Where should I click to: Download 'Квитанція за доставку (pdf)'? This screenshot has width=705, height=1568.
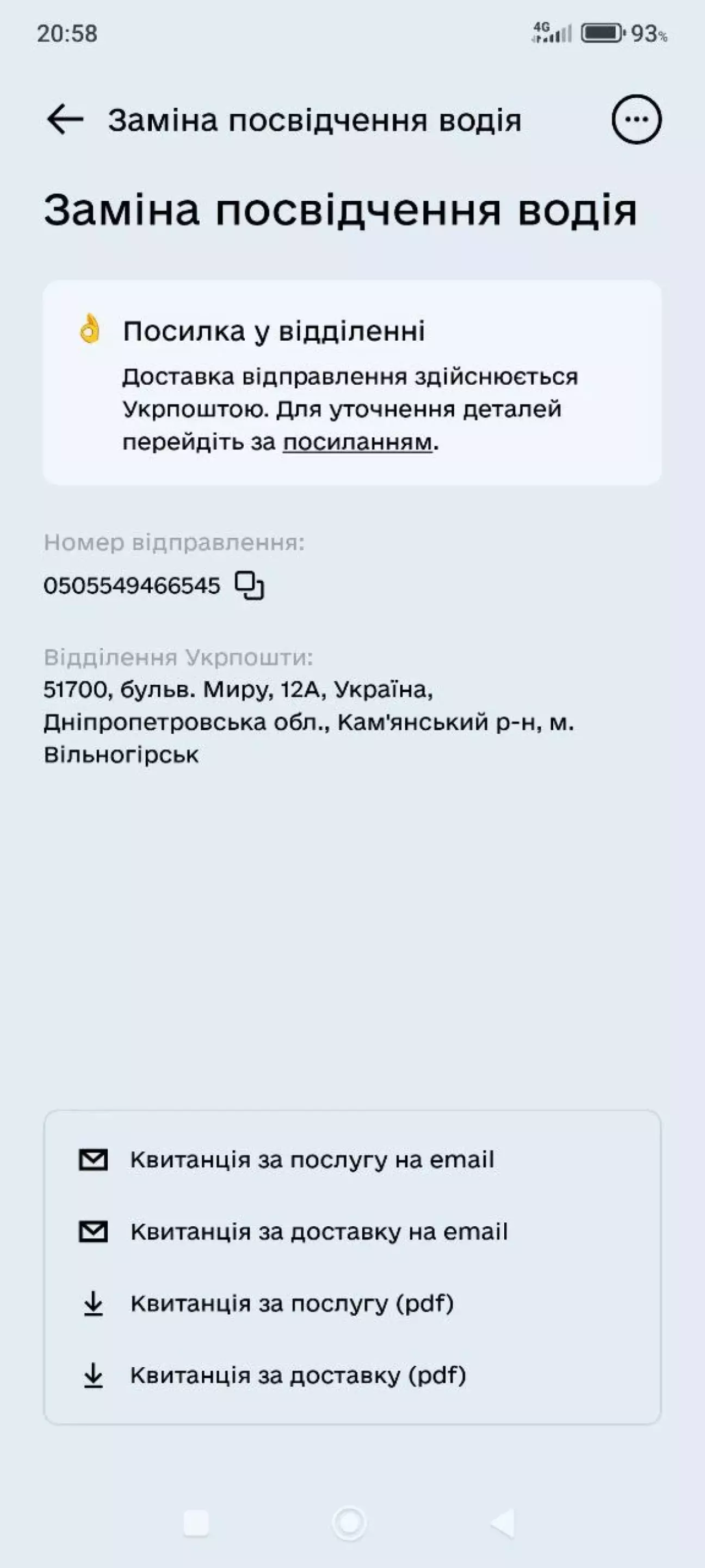298,1375
